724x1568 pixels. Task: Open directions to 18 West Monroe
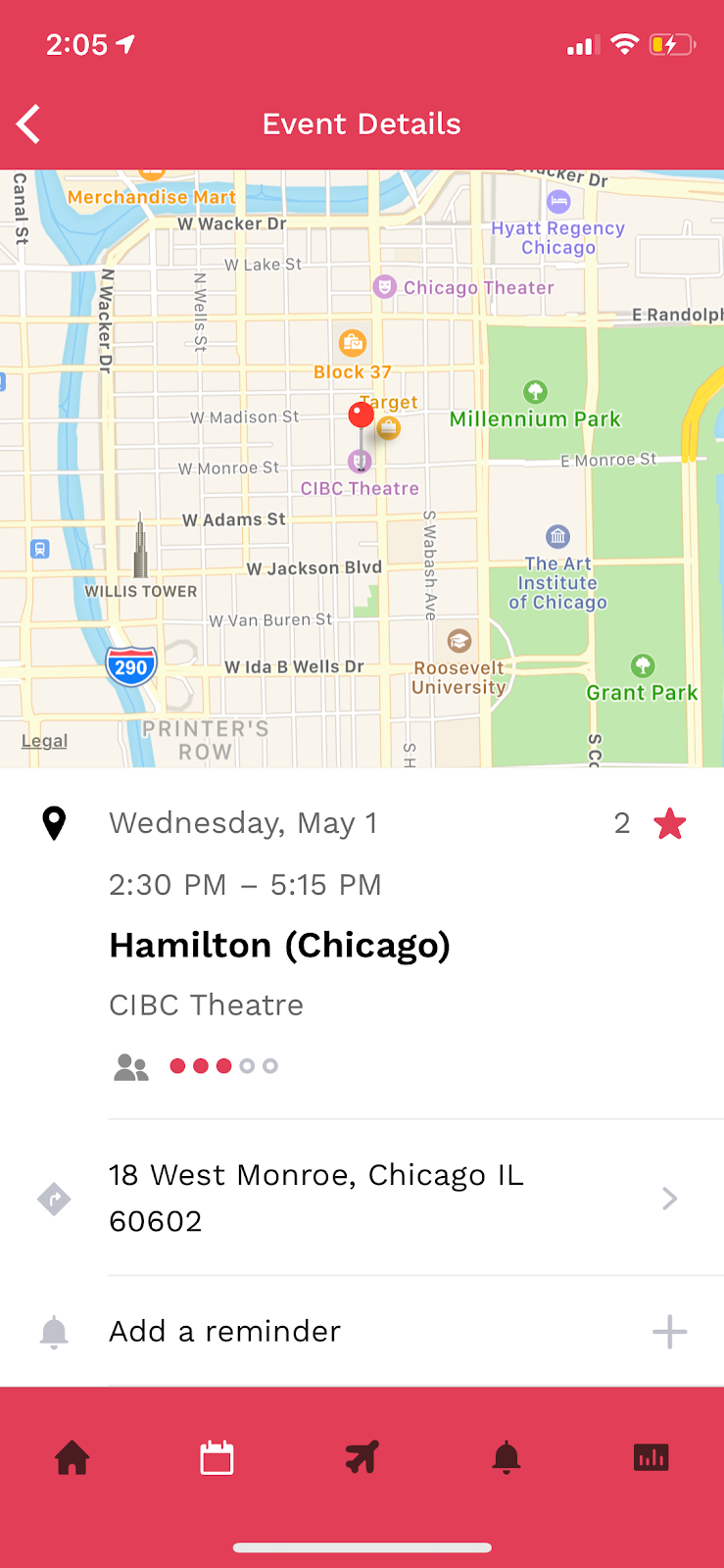click(392, 1198)
